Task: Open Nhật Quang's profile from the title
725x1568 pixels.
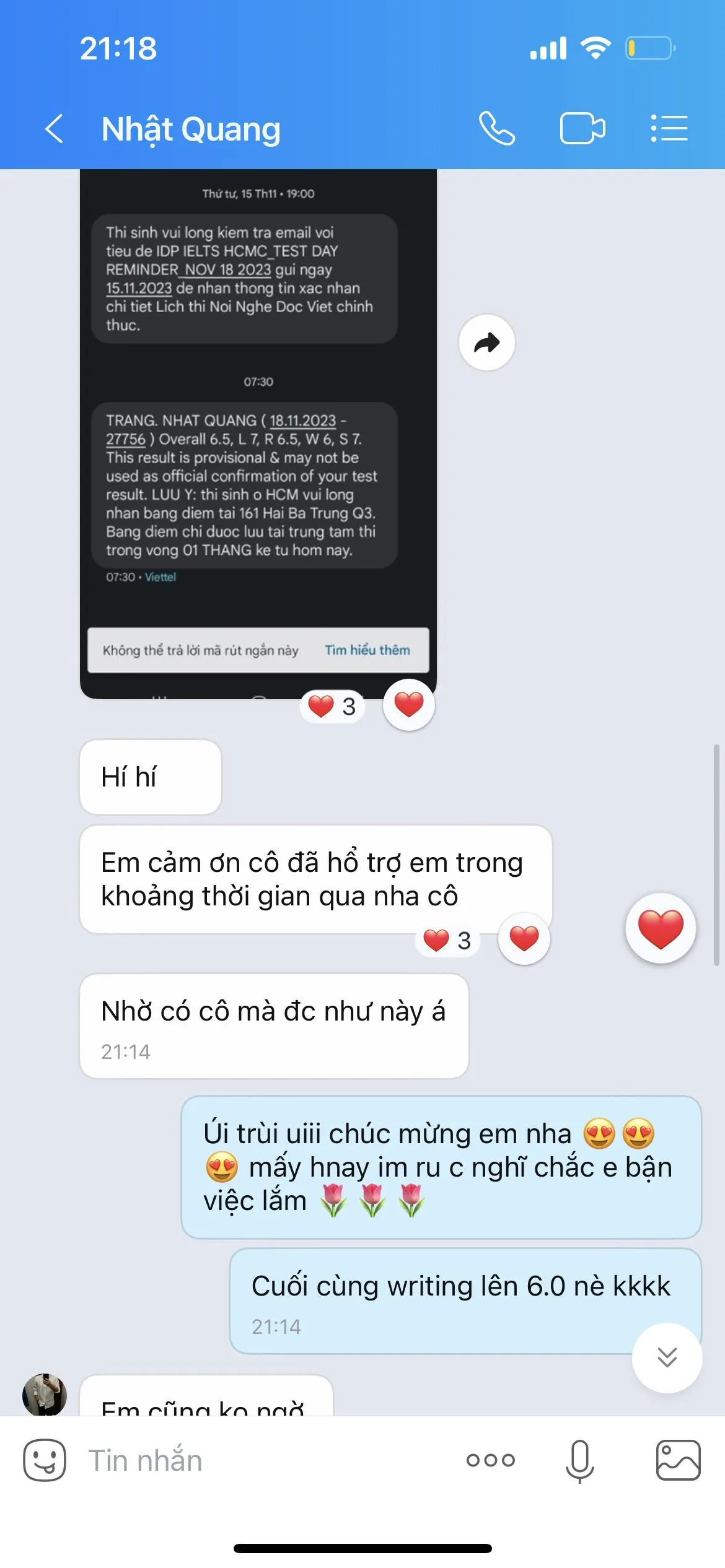Action: click(191, 129)
